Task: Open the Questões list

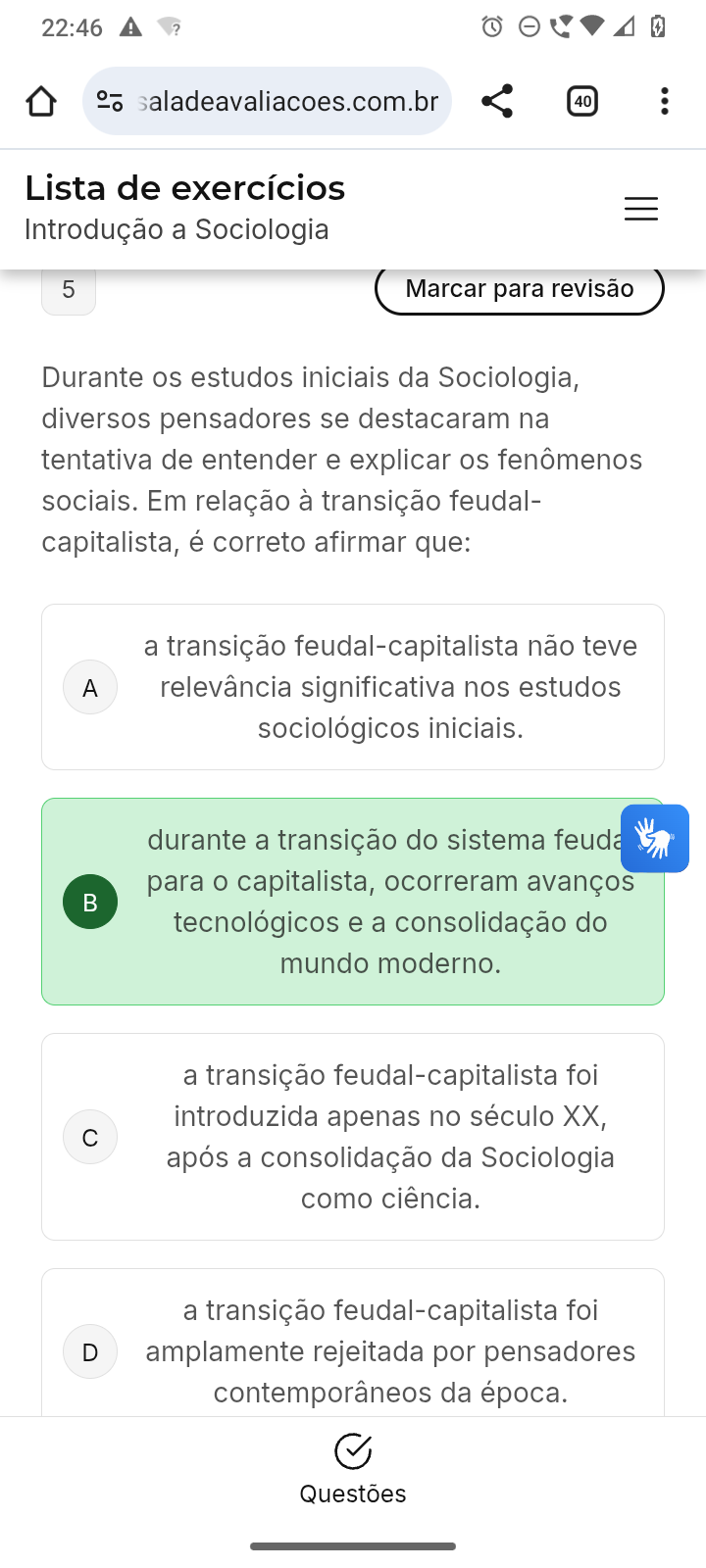Action: tap(353, 1468)
